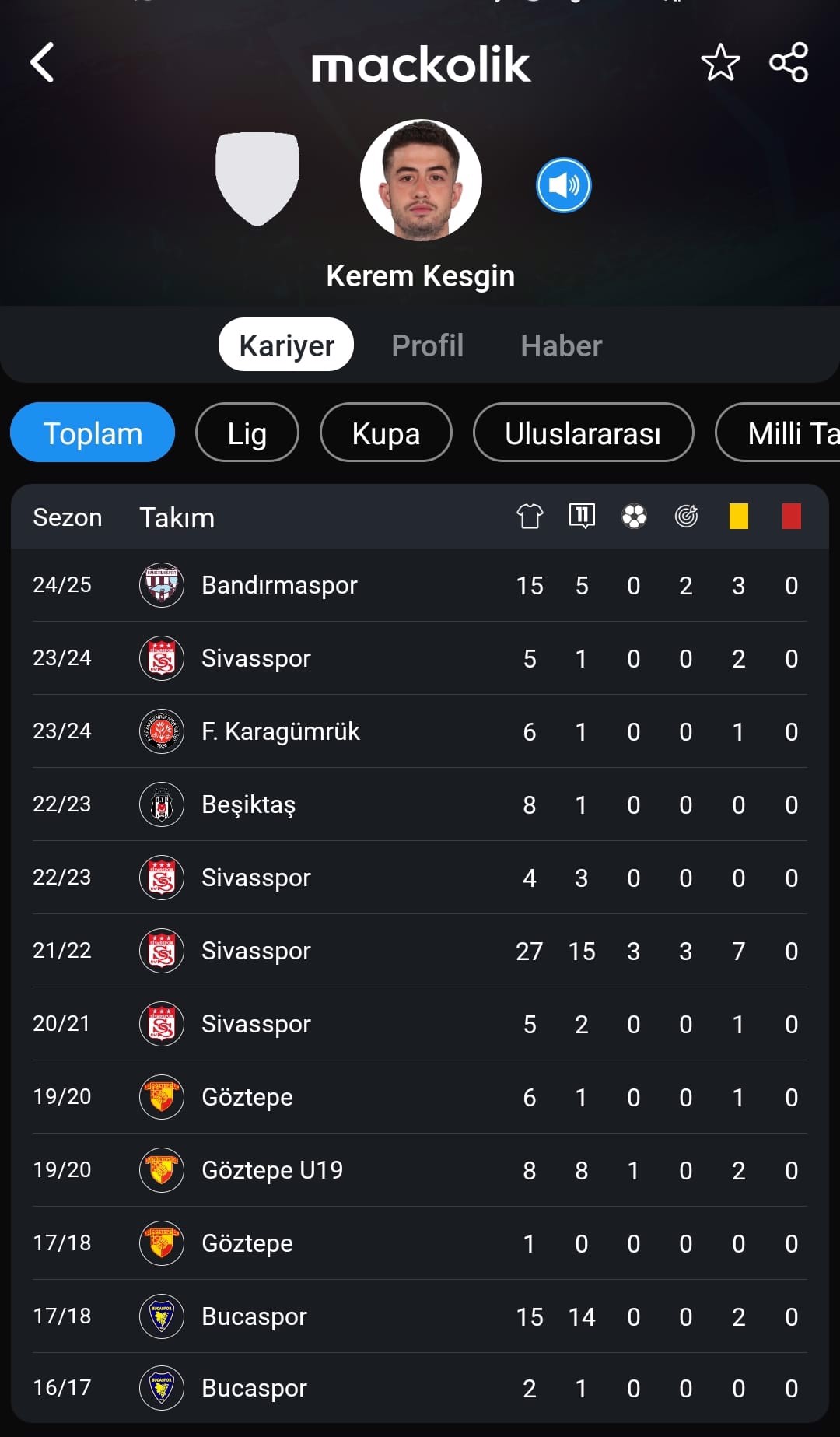Viewport: 840px width, 1437px height.
Task: Open the 17/18 Bucaspor row
Action: pos(420,1316)
